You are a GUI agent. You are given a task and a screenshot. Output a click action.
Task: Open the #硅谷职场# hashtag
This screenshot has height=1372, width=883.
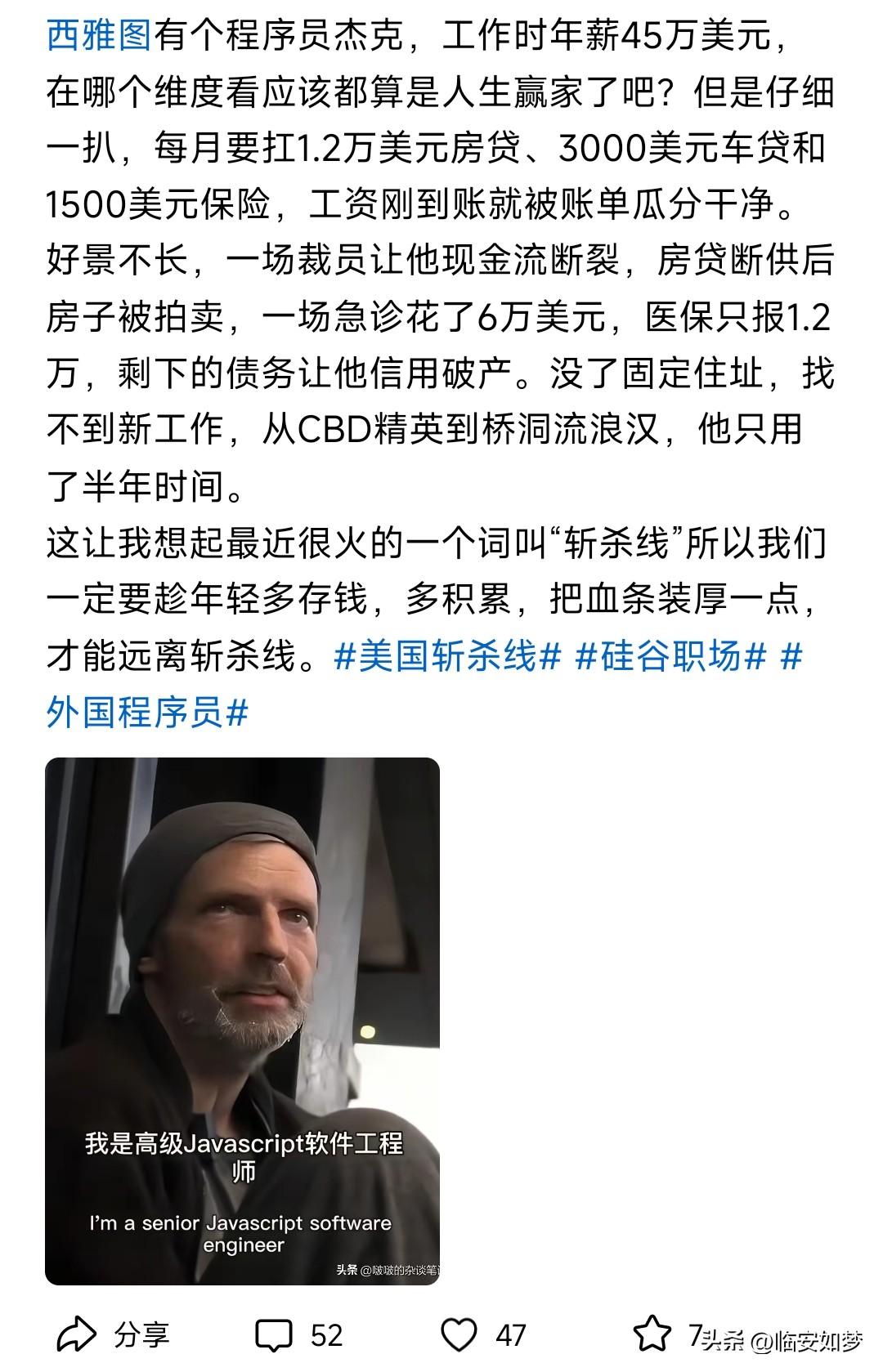click(x=671, y=657)
